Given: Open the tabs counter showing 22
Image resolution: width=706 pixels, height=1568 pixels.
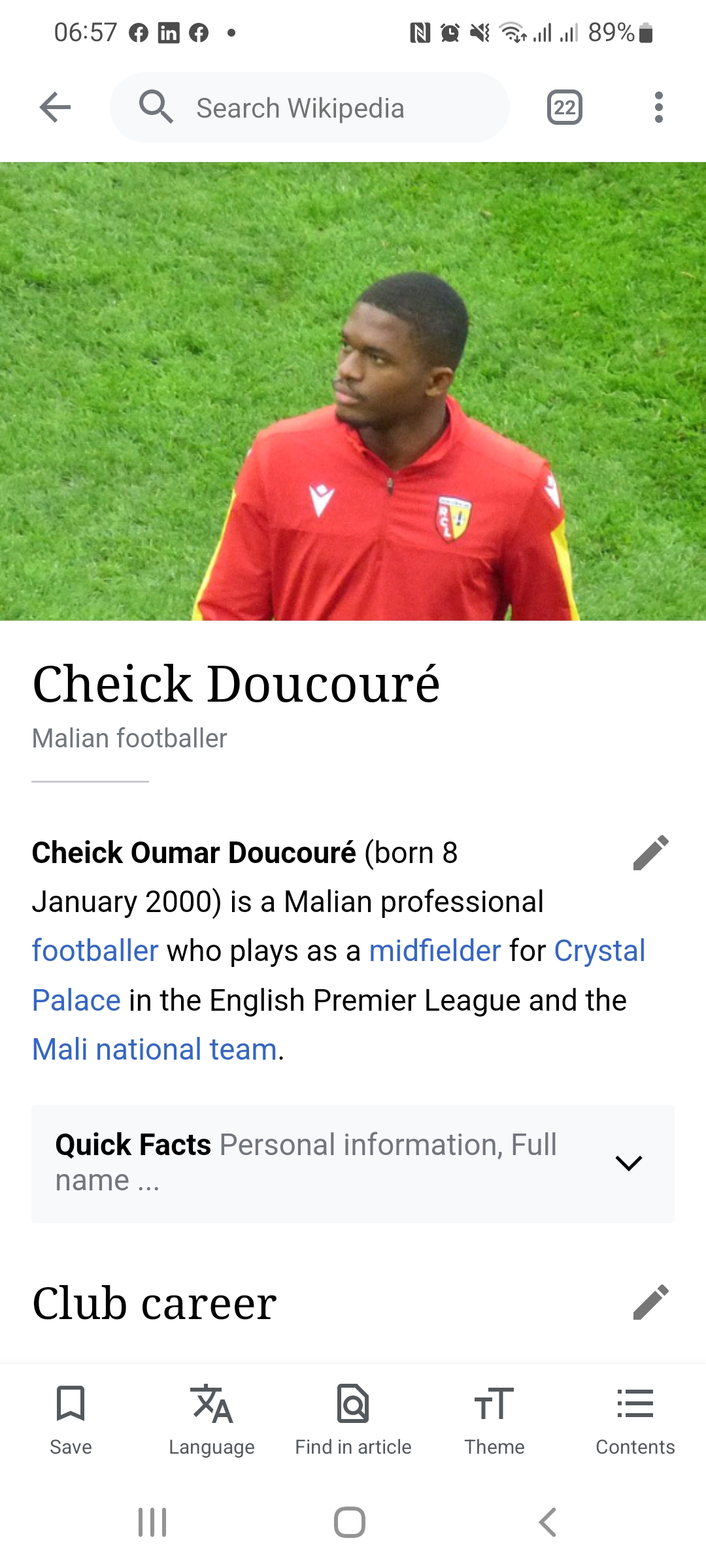Looking at the screenshot, I should coord(564,107).
